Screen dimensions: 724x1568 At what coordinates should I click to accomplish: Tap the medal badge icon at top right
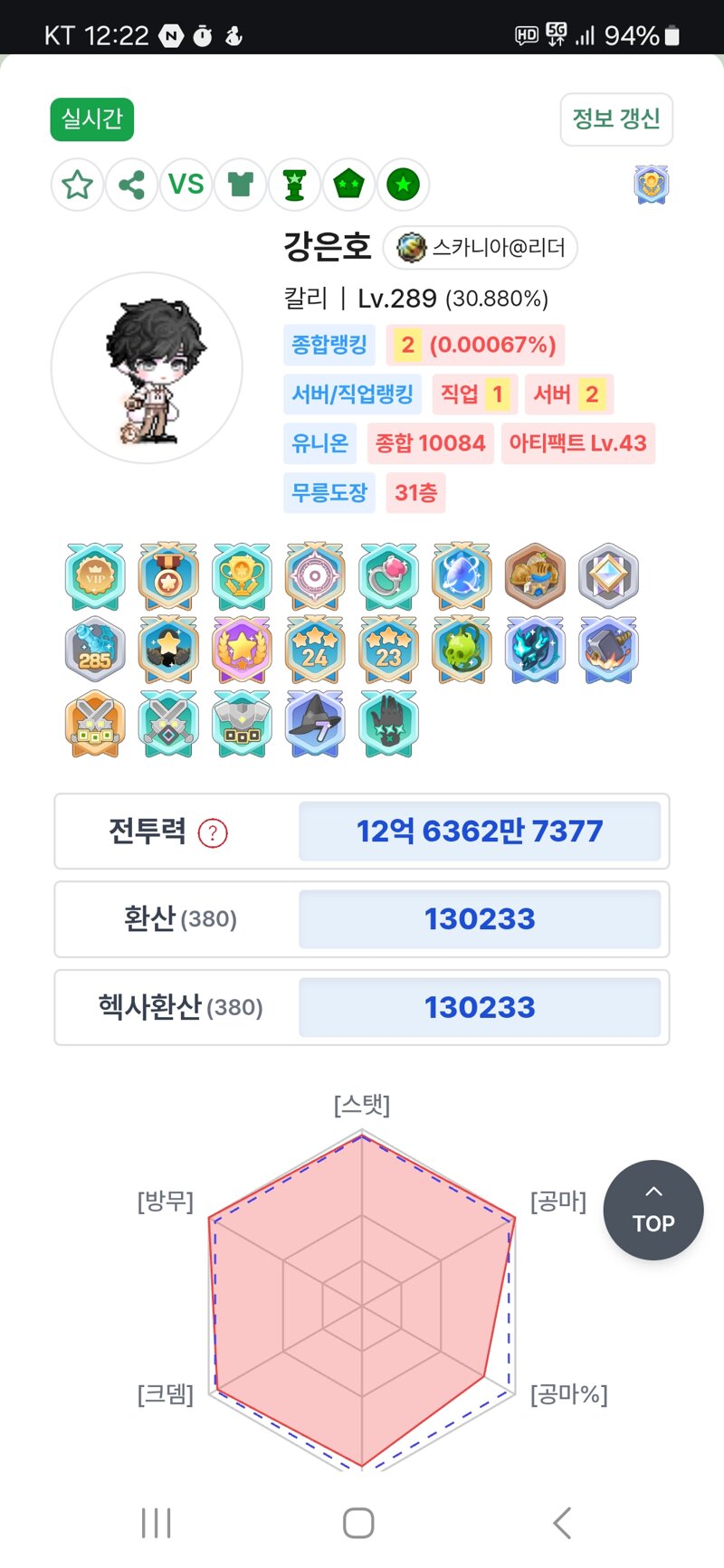[651, 185]
